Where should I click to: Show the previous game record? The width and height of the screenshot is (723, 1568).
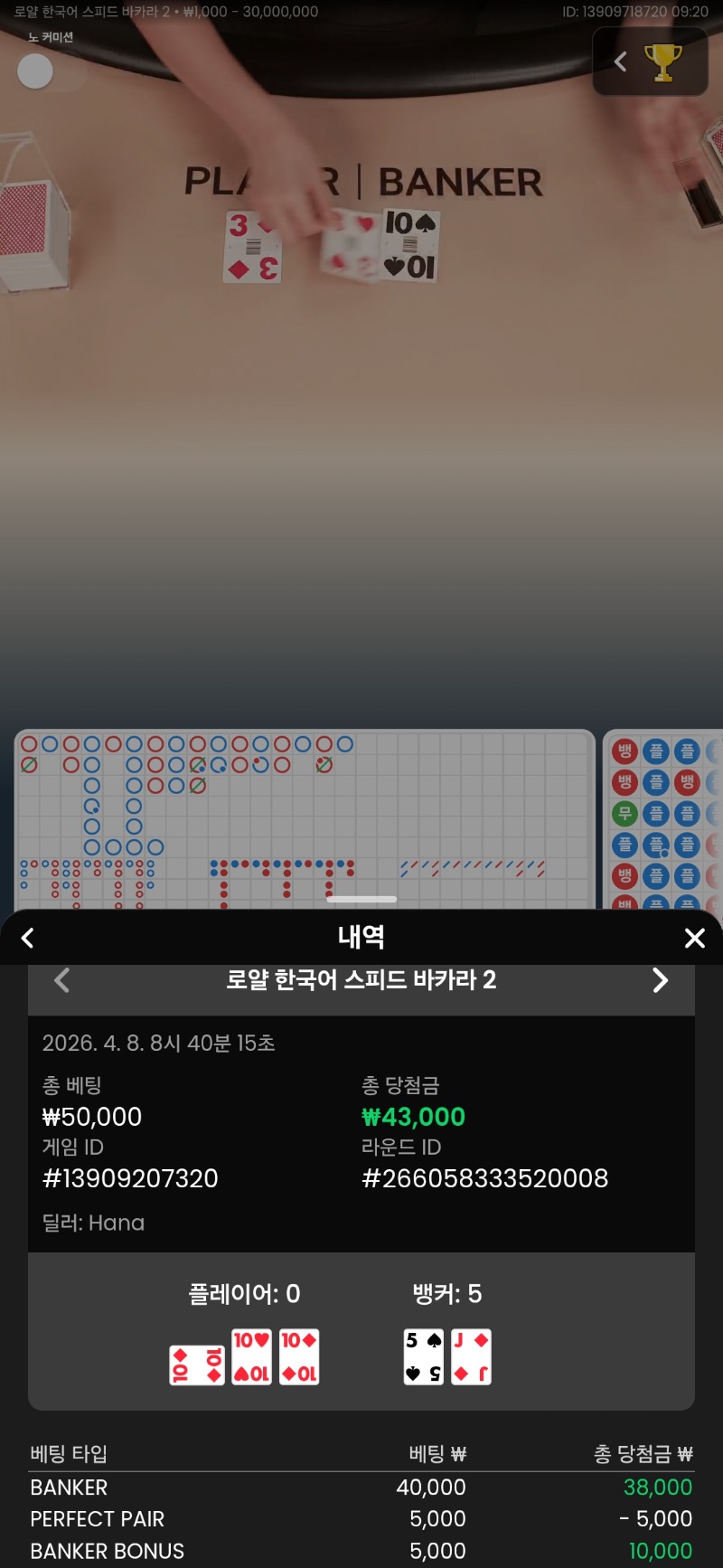pos(61,980)
